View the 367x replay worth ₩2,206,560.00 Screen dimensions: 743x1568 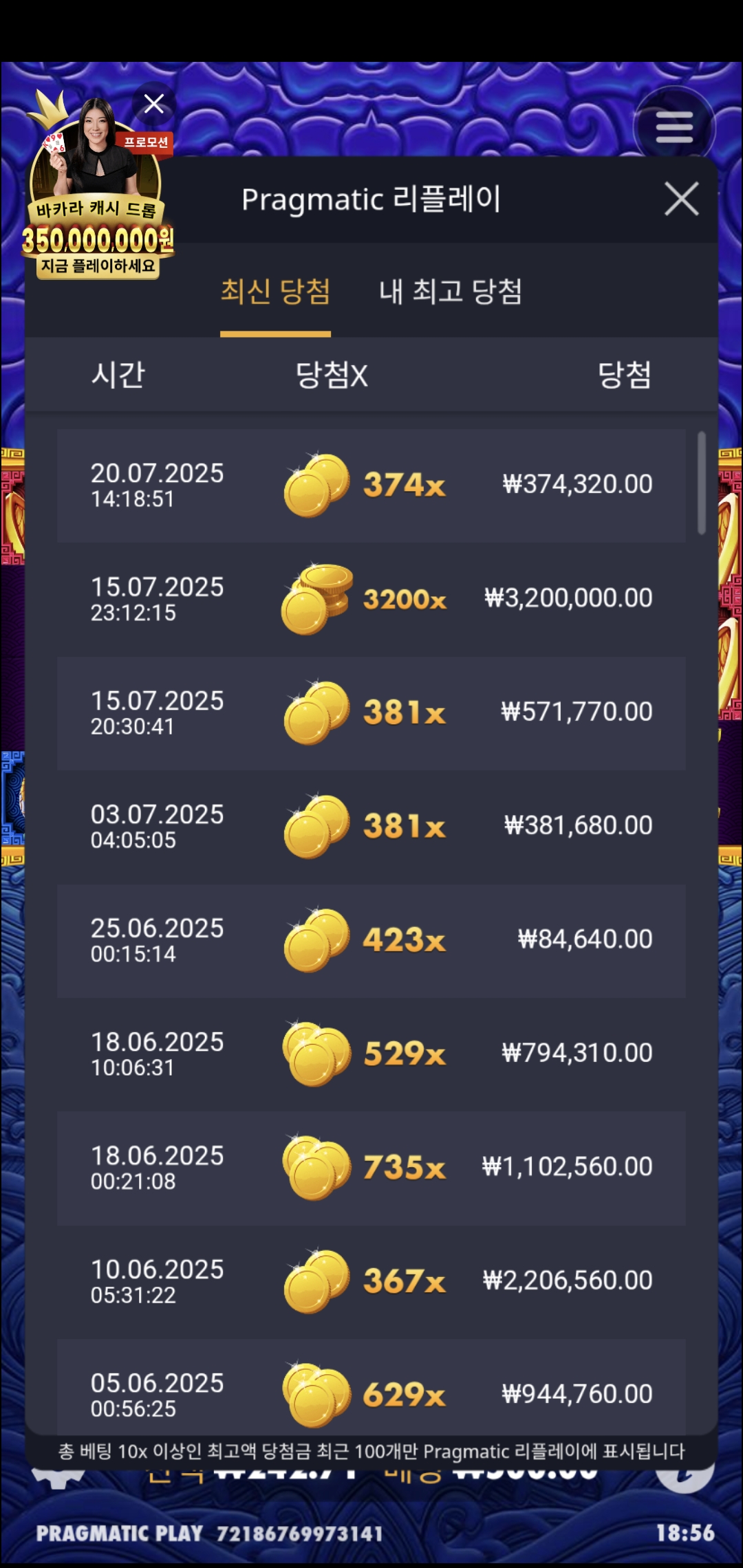coord(371,1281)
